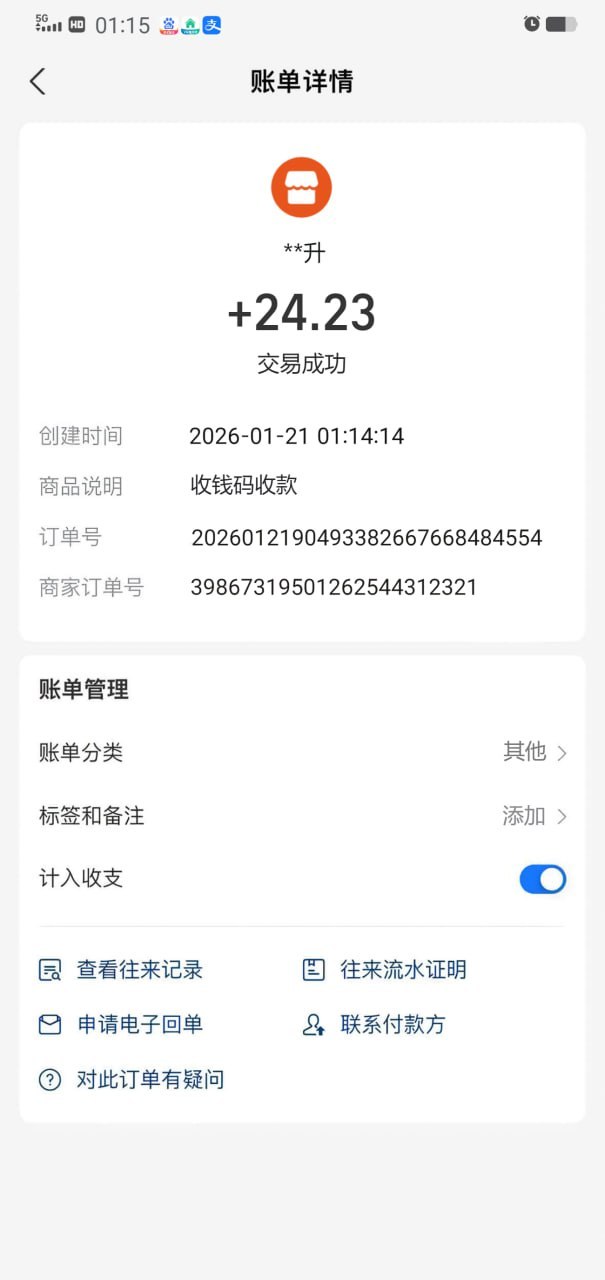This screenshot has width=605, height=1280.
Task: Go back from 账单详情 page
Action: [x=38, y=82]
